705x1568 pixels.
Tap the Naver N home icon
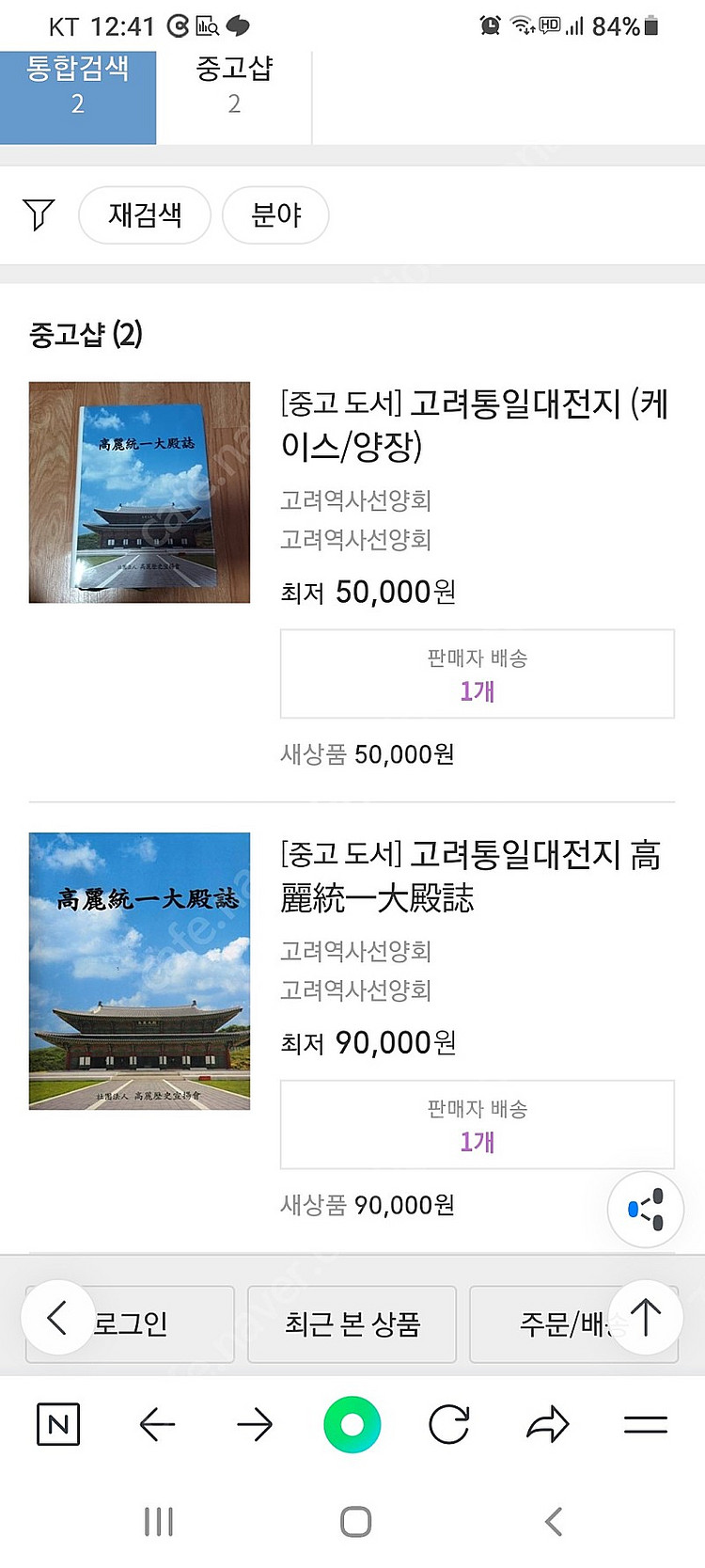[57, 1425]
